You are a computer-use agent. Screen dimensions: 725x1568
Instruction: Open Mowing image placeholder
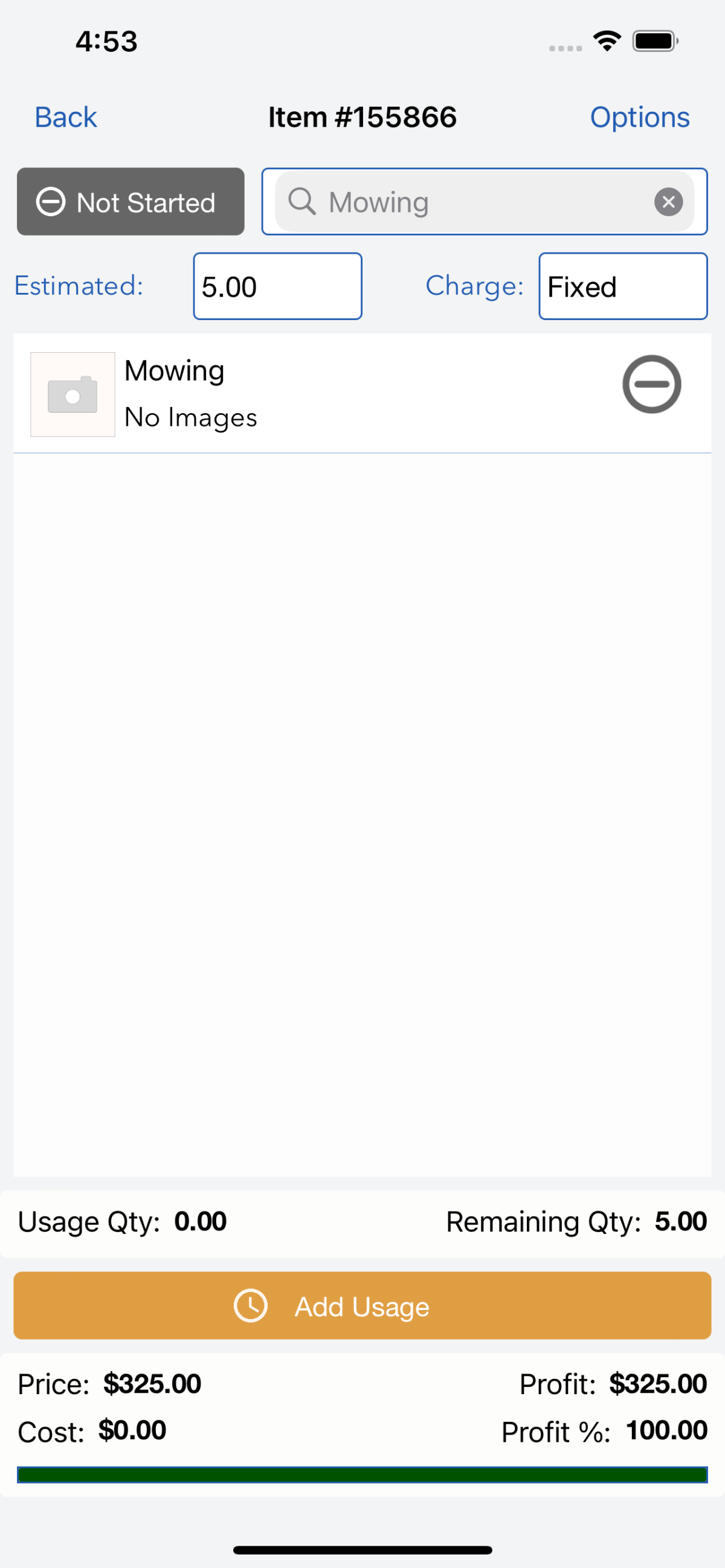[73, 394]
